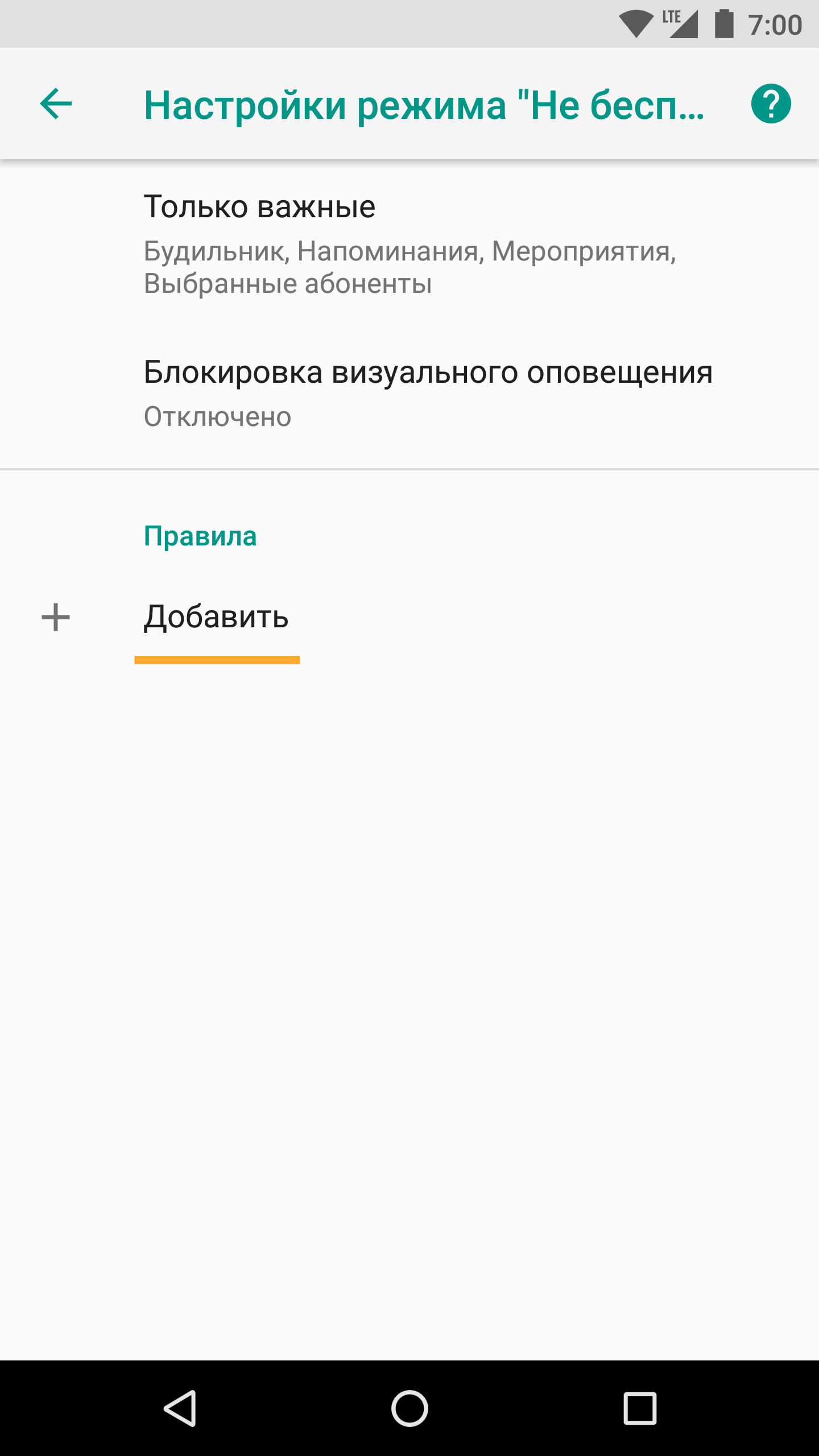
Task: Open Блокировка визуального оповещения
Action: [x=409, y=392]
